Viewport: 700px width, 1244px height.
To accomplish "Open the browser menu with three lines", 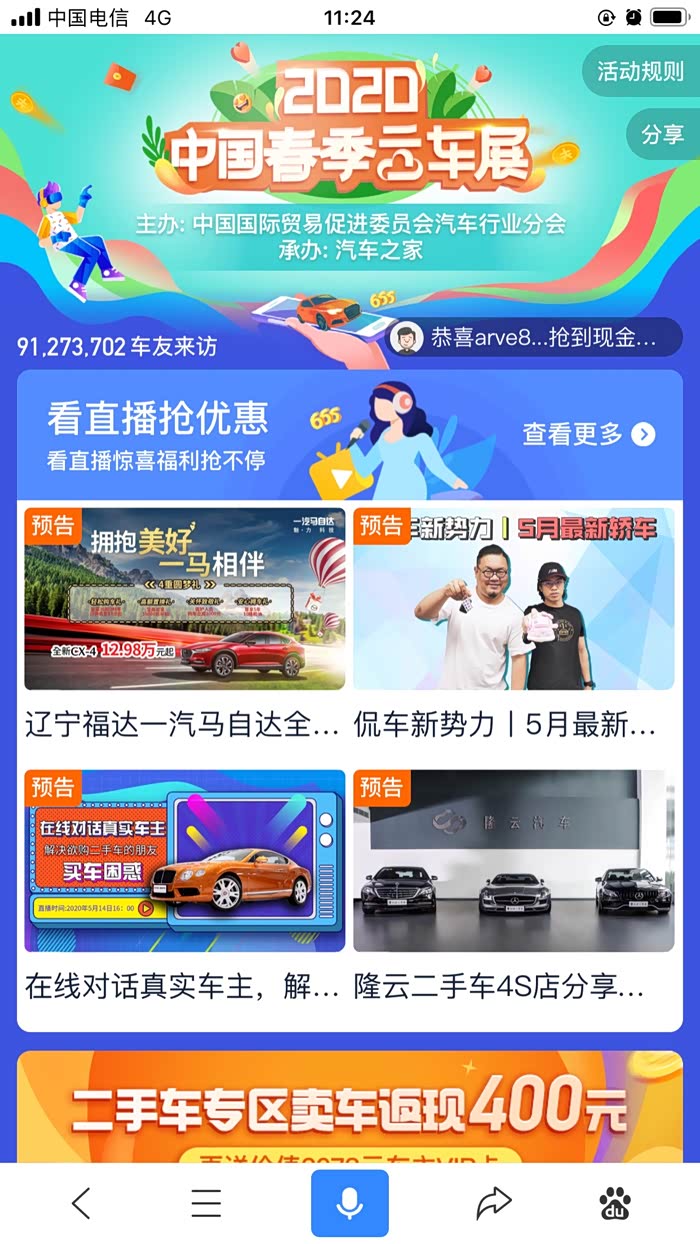I will click(x=206, y=1203).
